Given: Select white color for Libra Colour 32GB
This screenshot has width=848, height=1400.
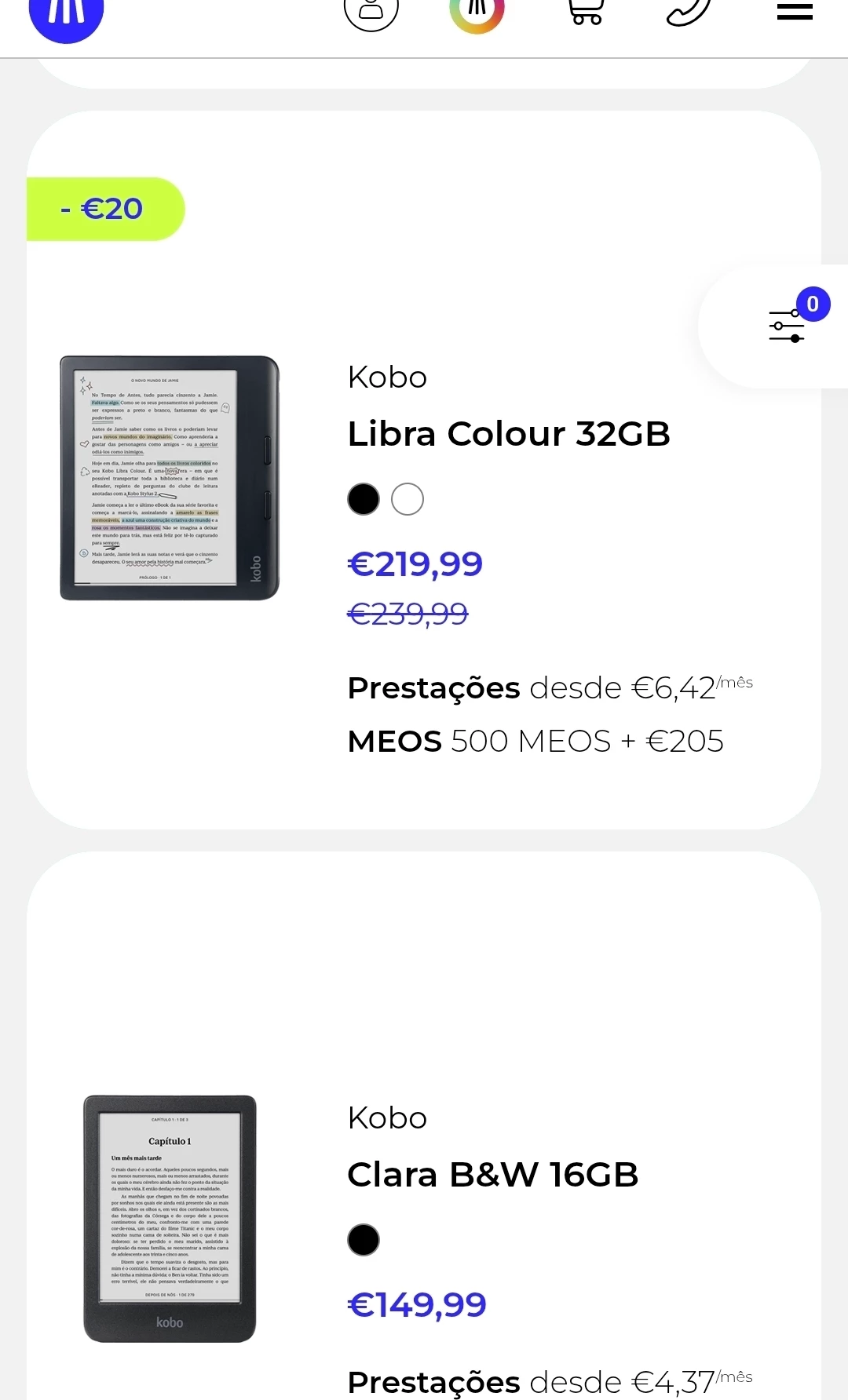Looking at the screenshot, I should (x=408, y=499).
